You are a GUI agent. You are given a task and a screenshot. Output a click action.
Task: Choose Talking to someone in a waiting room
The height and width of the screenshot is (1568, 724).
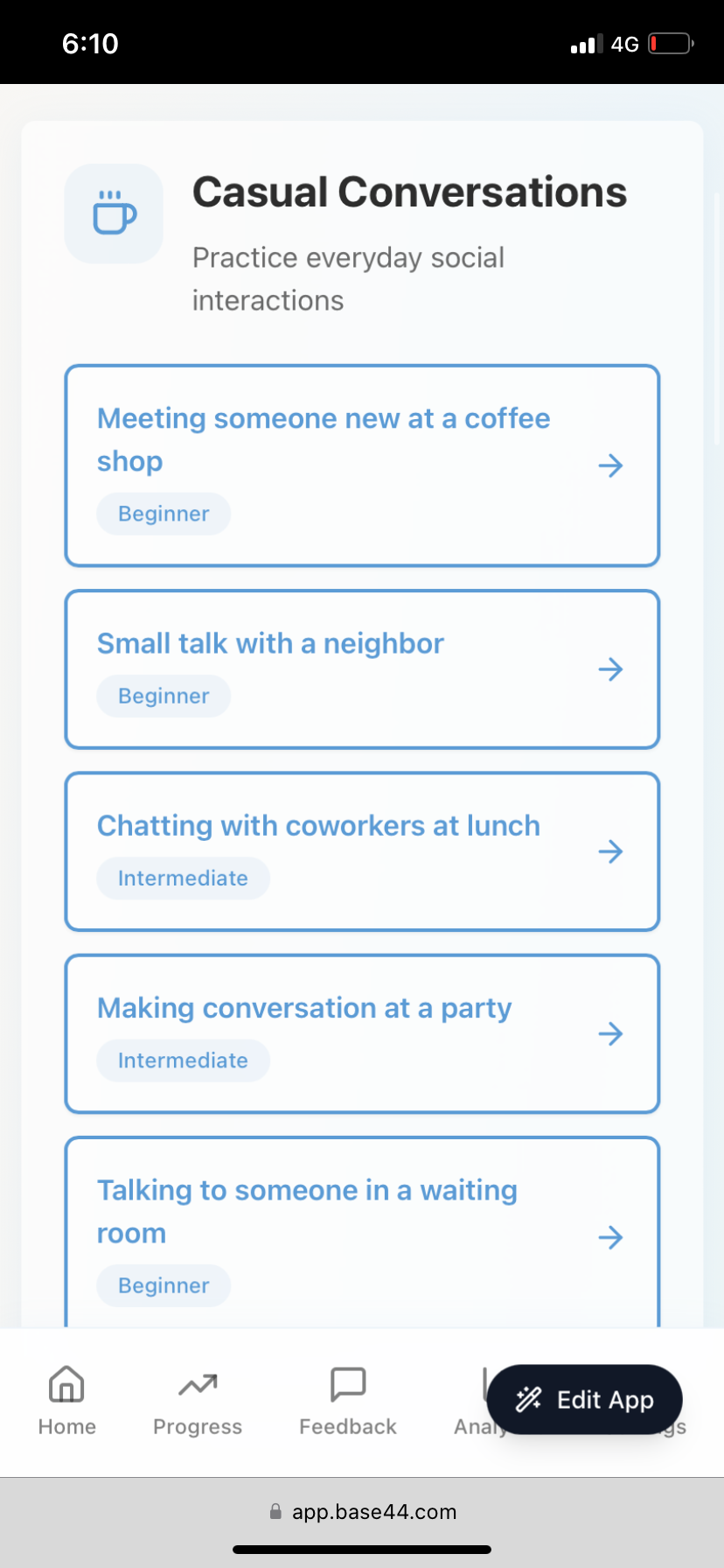coord(362,1232)
